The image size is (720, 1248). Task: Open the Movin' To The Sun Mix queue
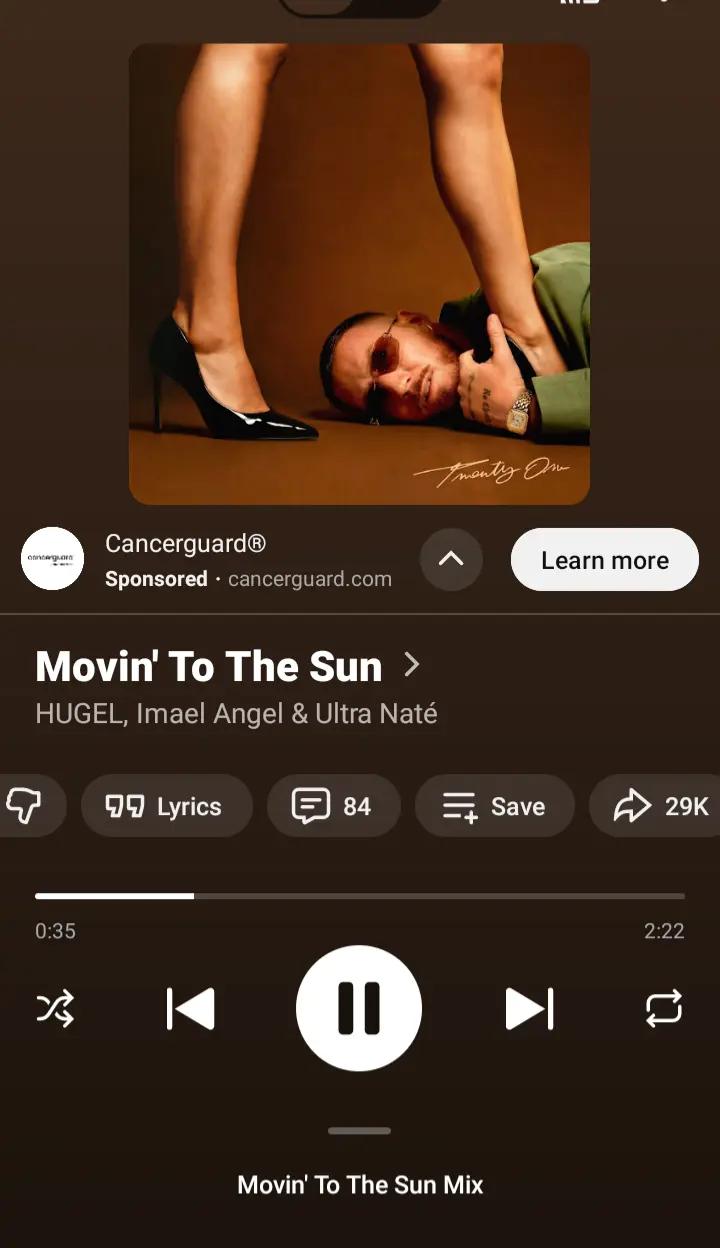pyautogui.click(x=360, y=1185)
